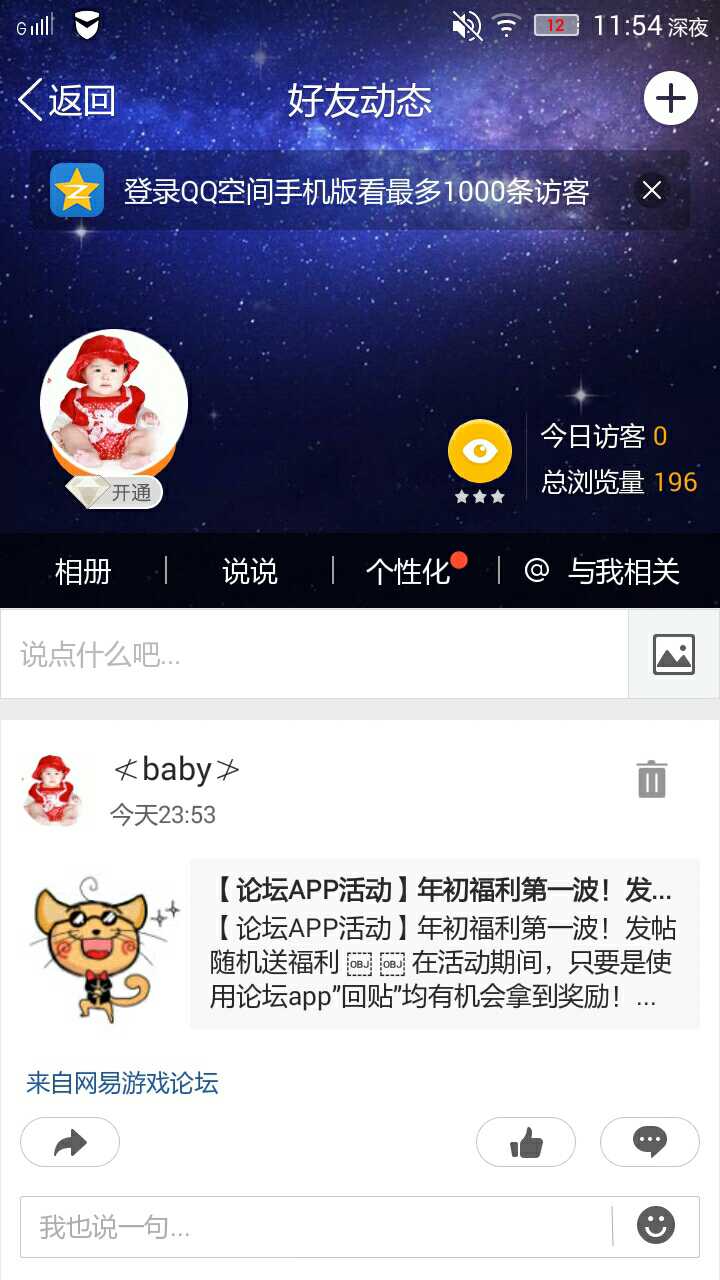Open the 来自网易游戏论坛 source link
The height and width of the screenshot is (1280, 720).
(x=122, y=1083)
